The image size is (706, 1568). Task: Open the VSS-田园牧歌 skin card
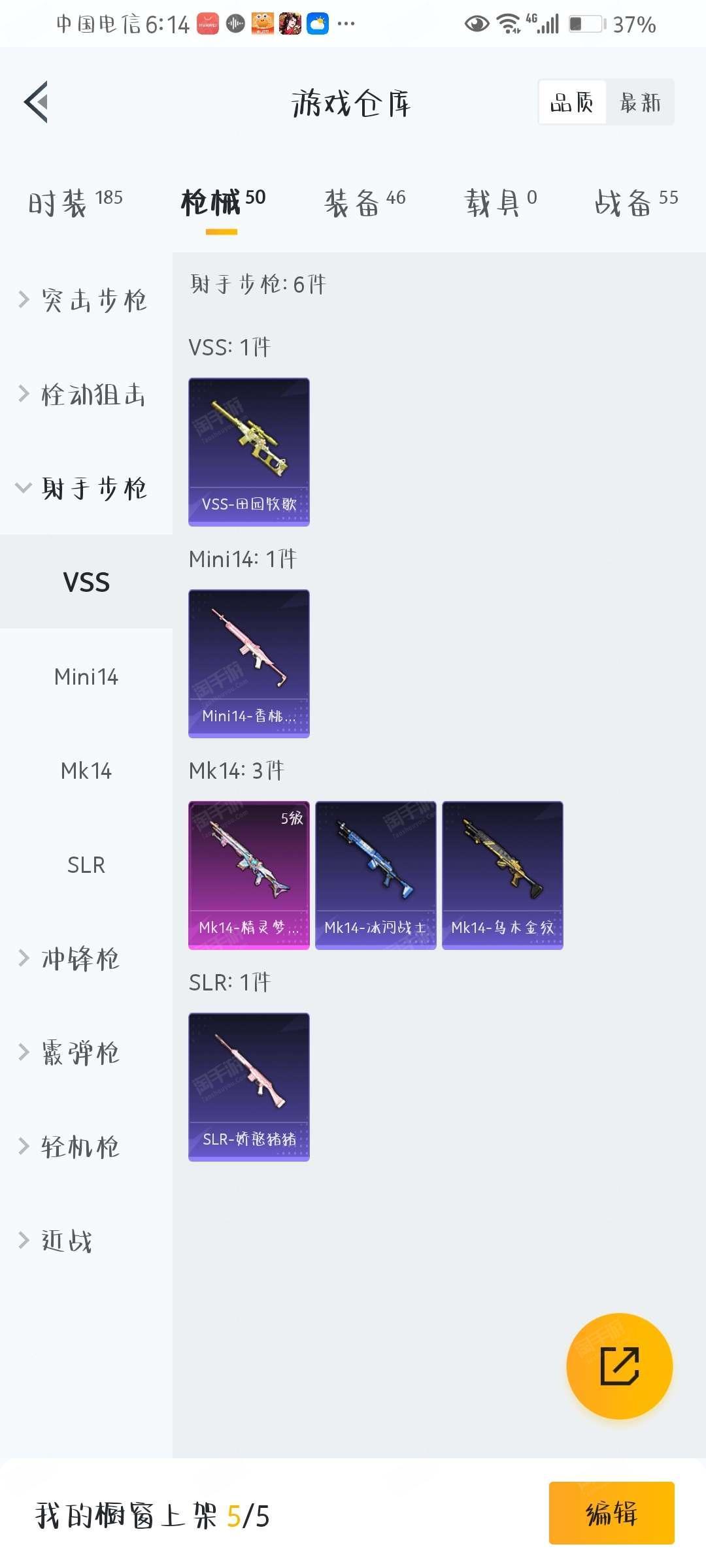(x=248, y=452)
